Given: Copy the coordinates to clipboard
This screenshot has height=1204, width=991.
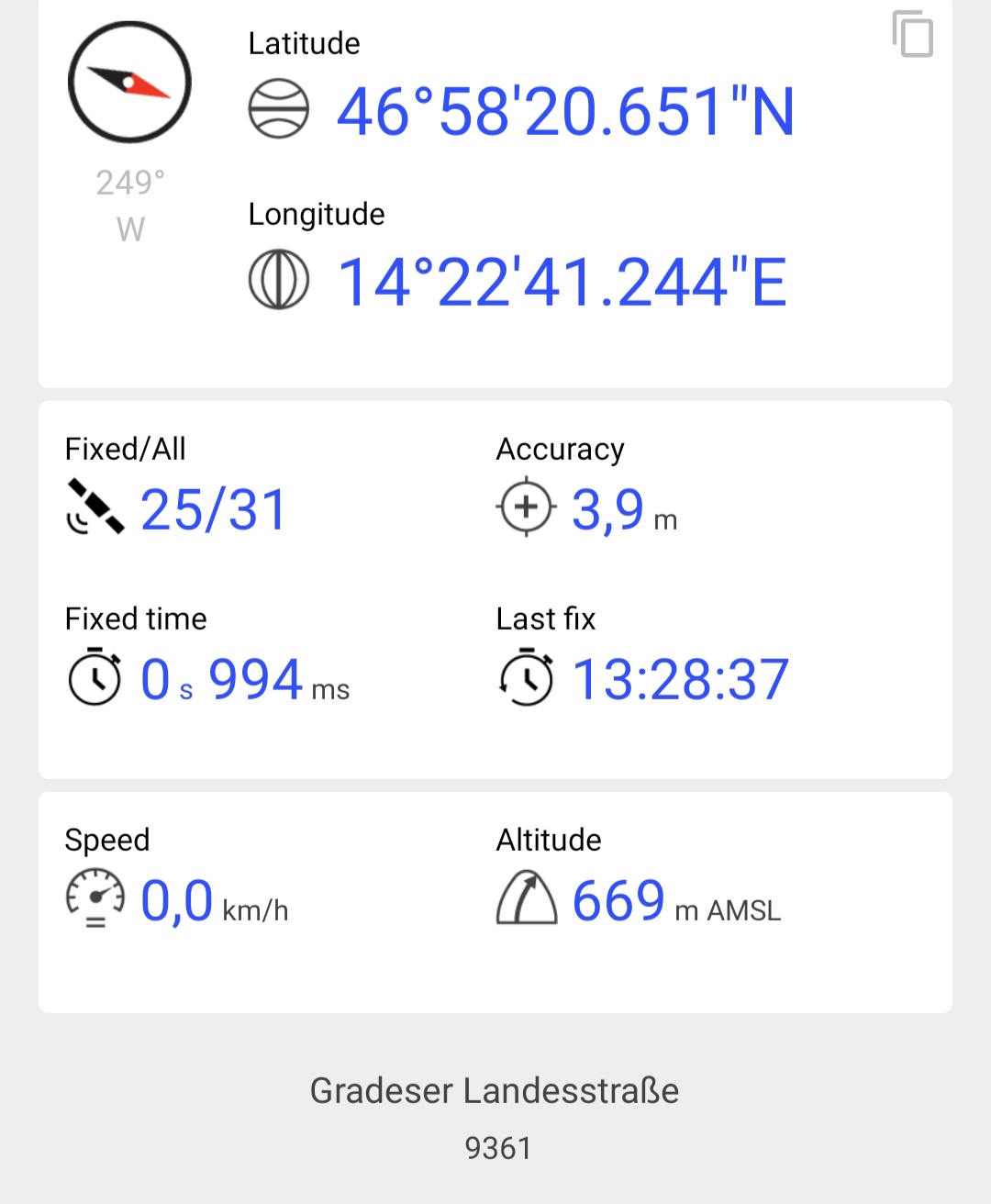Looking at the screenshot, I should [x=912, y=35].
